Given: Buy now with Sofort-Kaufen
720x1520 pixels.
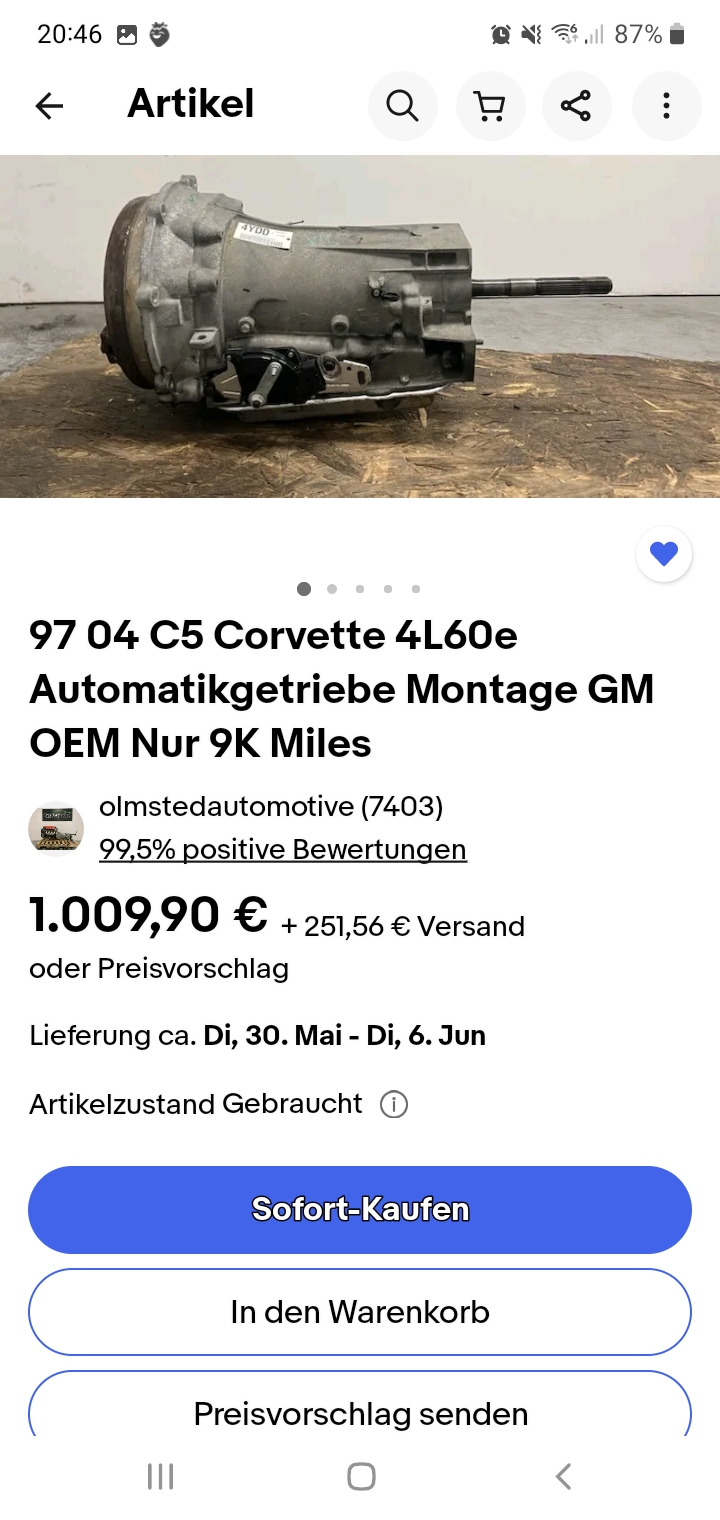Looking at the screenshot, I should click(360, 1209).
